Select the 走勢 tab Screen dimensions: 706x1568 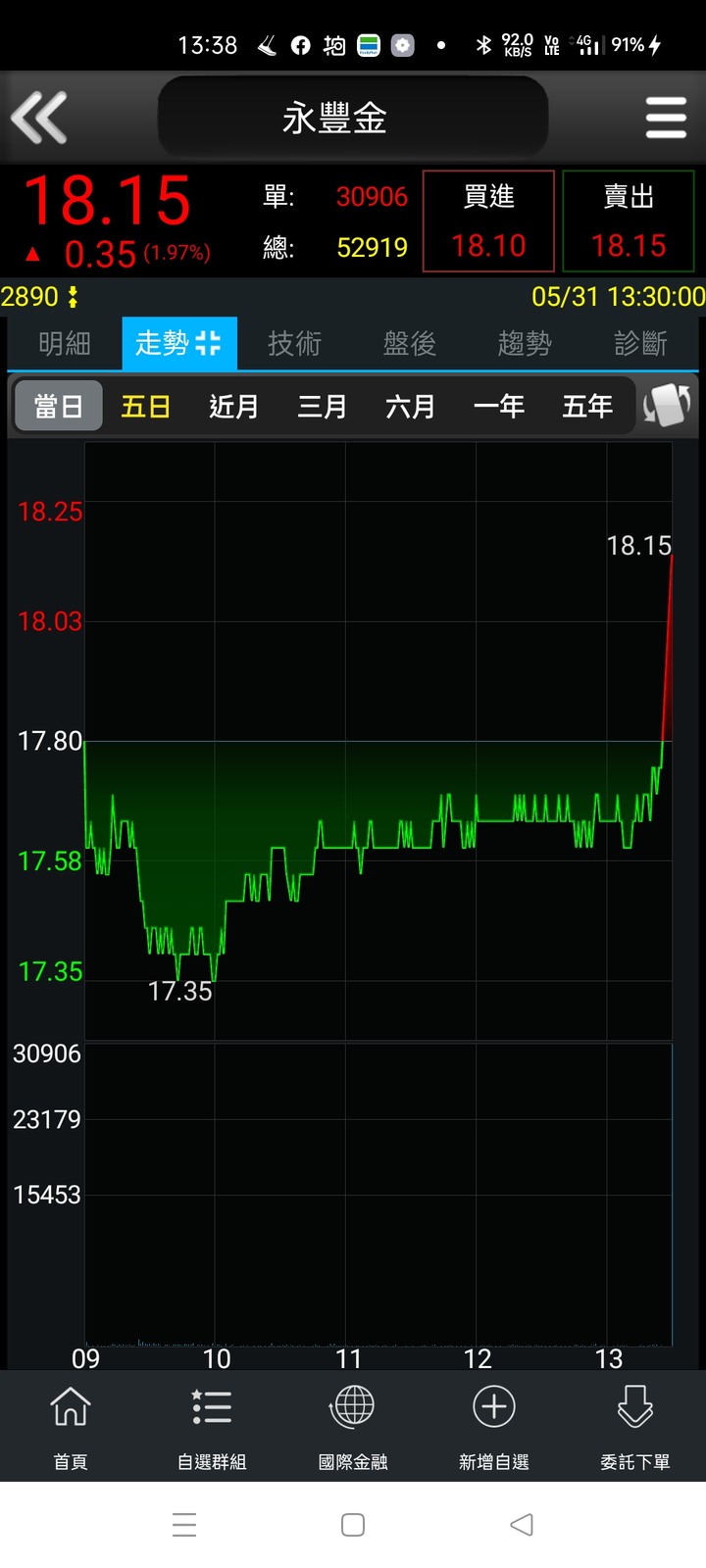point(179,343)
